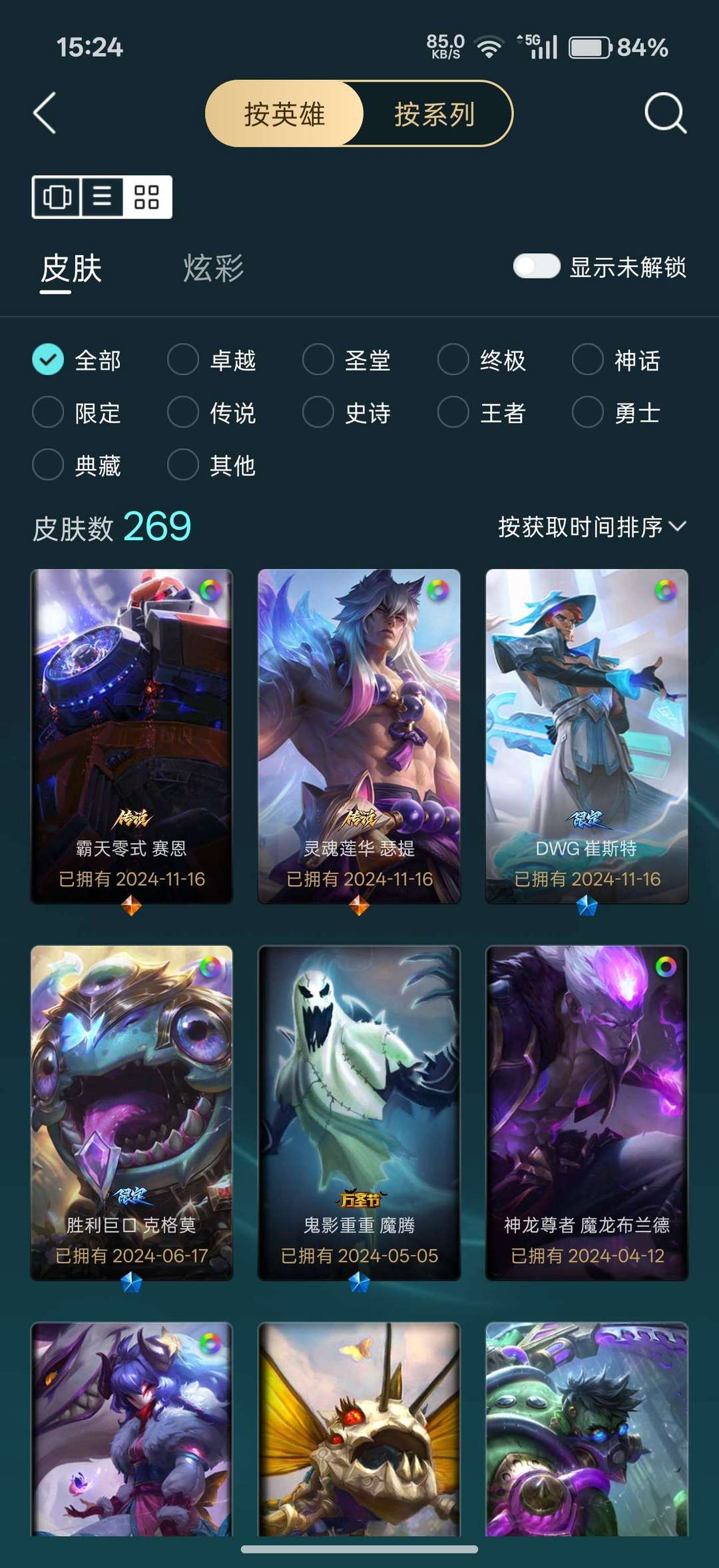Screen dimensions: 719x1568
Task: Select the 典藏 filter
Action: 77,464
